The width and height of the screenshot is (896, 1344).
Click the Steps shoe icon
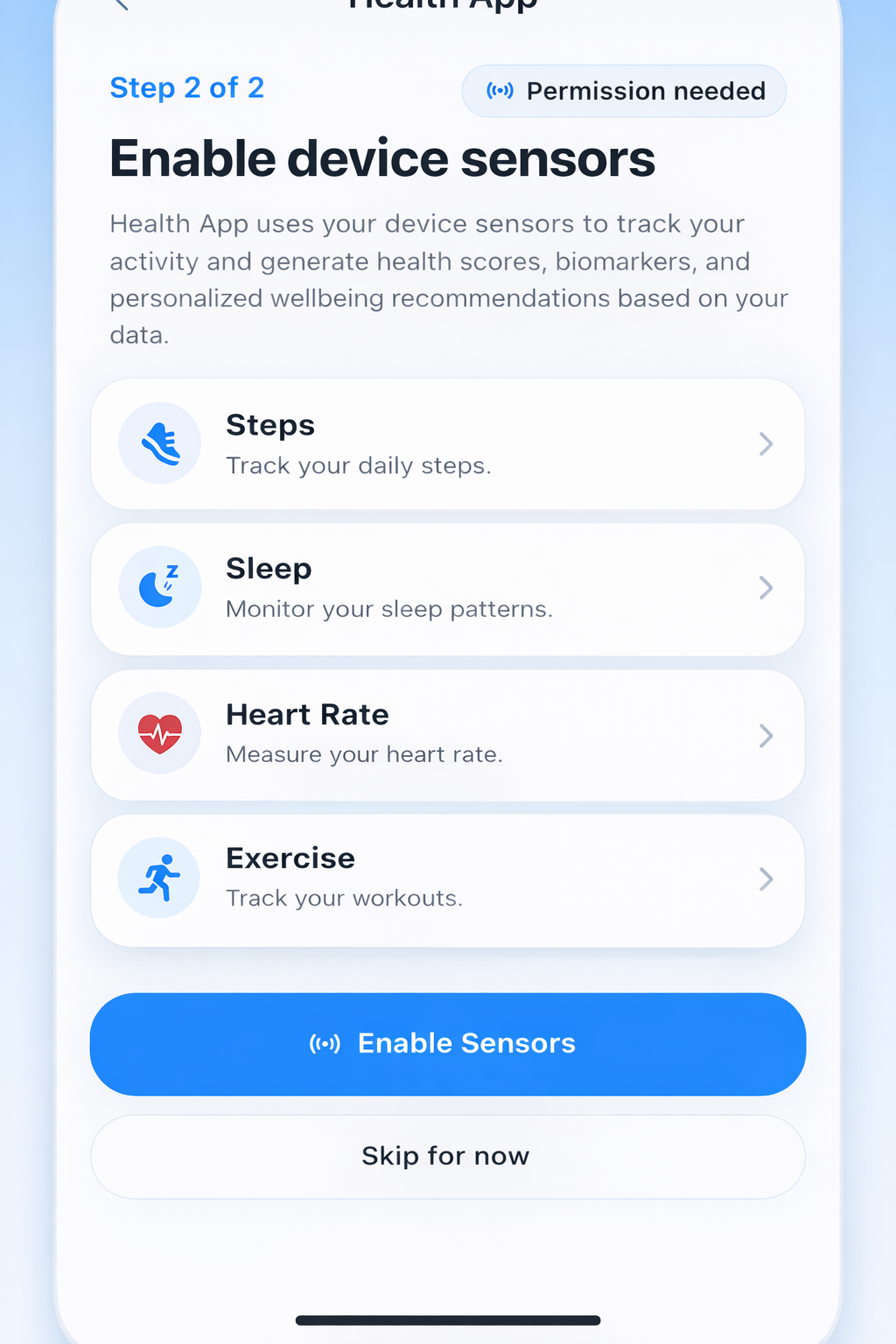(160, 444)
